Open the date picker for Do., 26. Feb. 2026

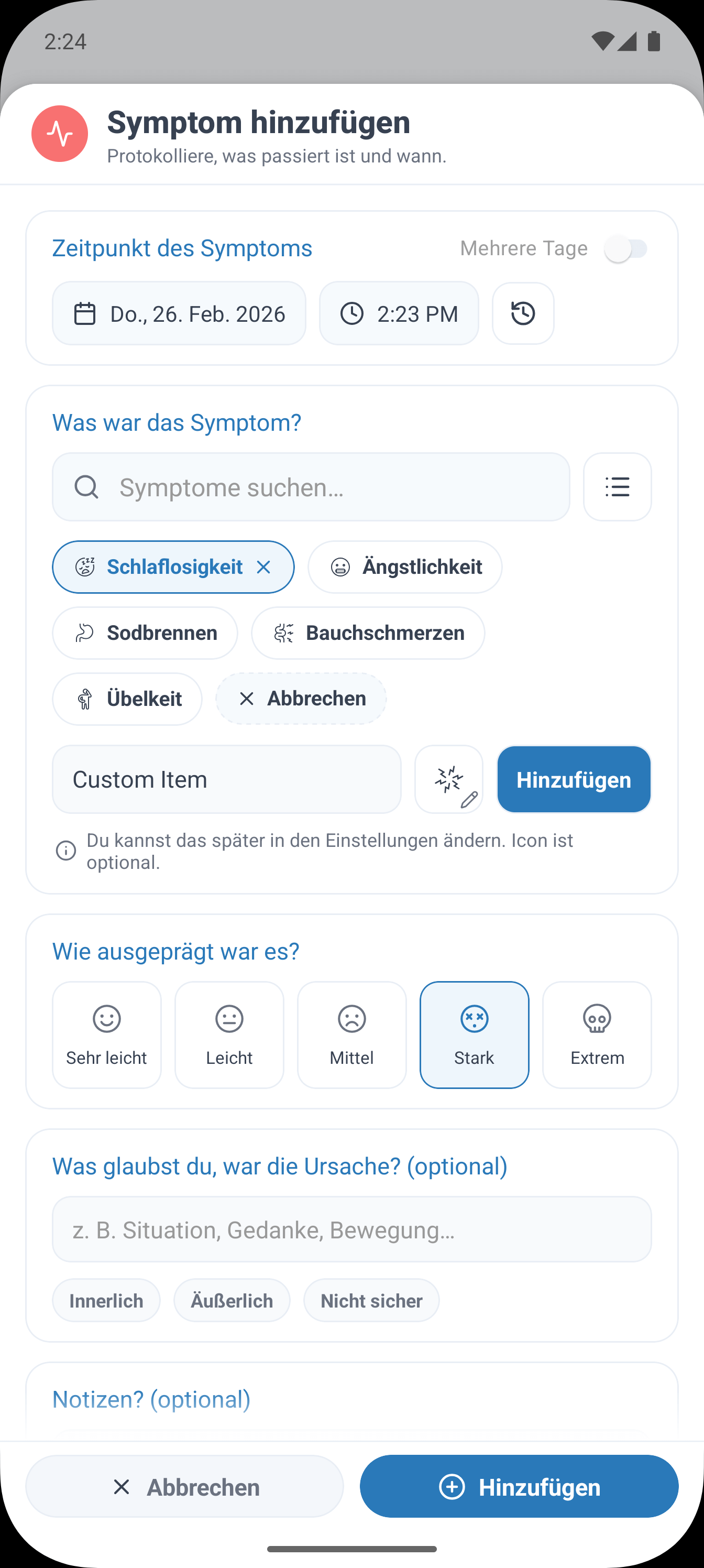(x=179, y=313)
